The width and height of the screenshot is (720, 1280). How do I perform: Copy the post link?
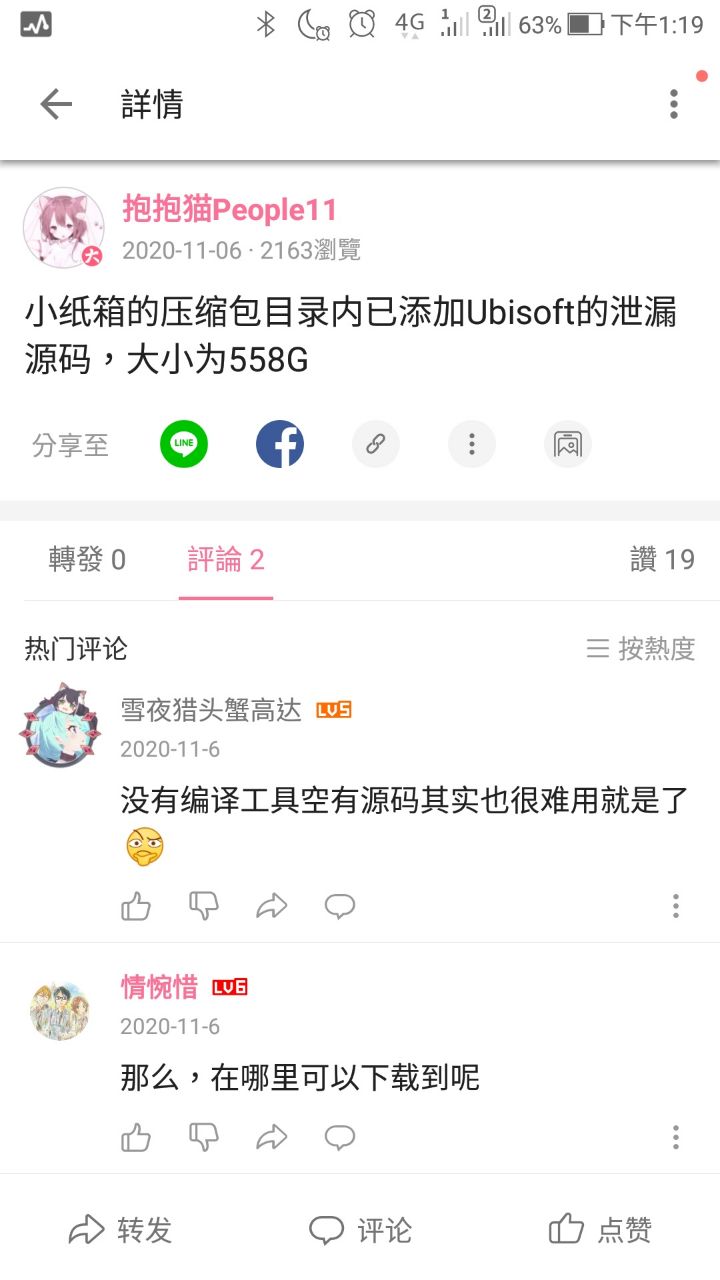tap(376, 444)
